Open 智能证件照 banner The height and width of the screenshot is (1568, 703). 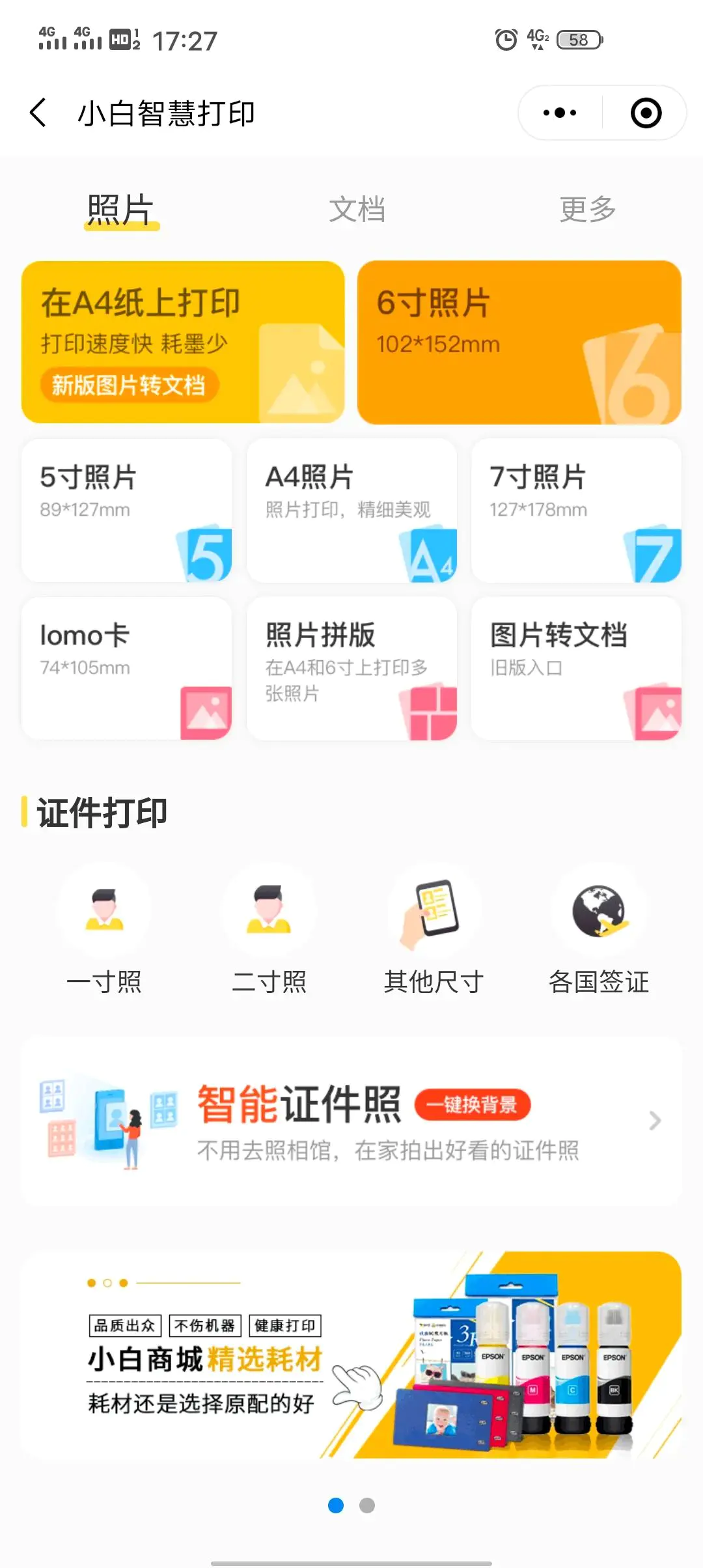tap(351, 1121)
